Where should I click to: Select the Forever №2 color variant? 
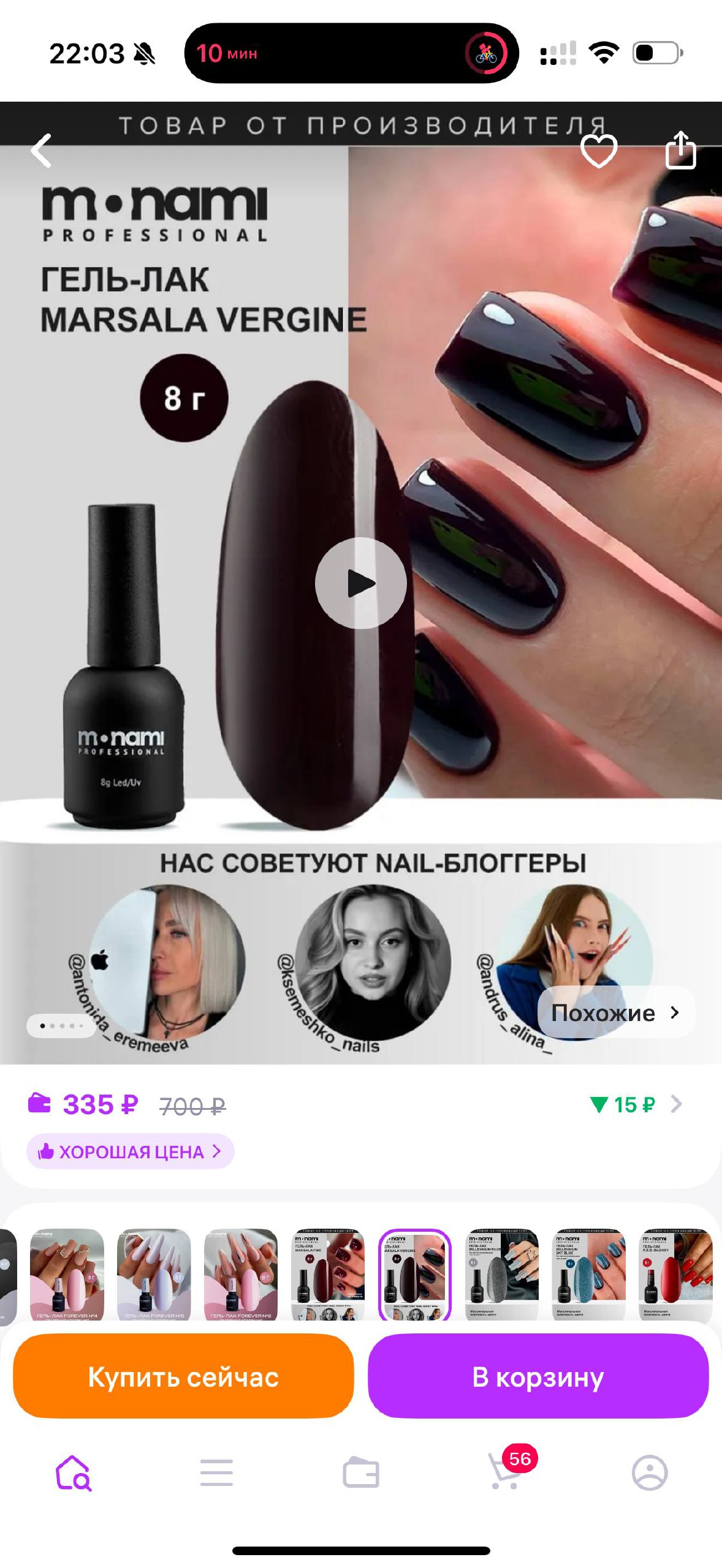coord(241,1275)
